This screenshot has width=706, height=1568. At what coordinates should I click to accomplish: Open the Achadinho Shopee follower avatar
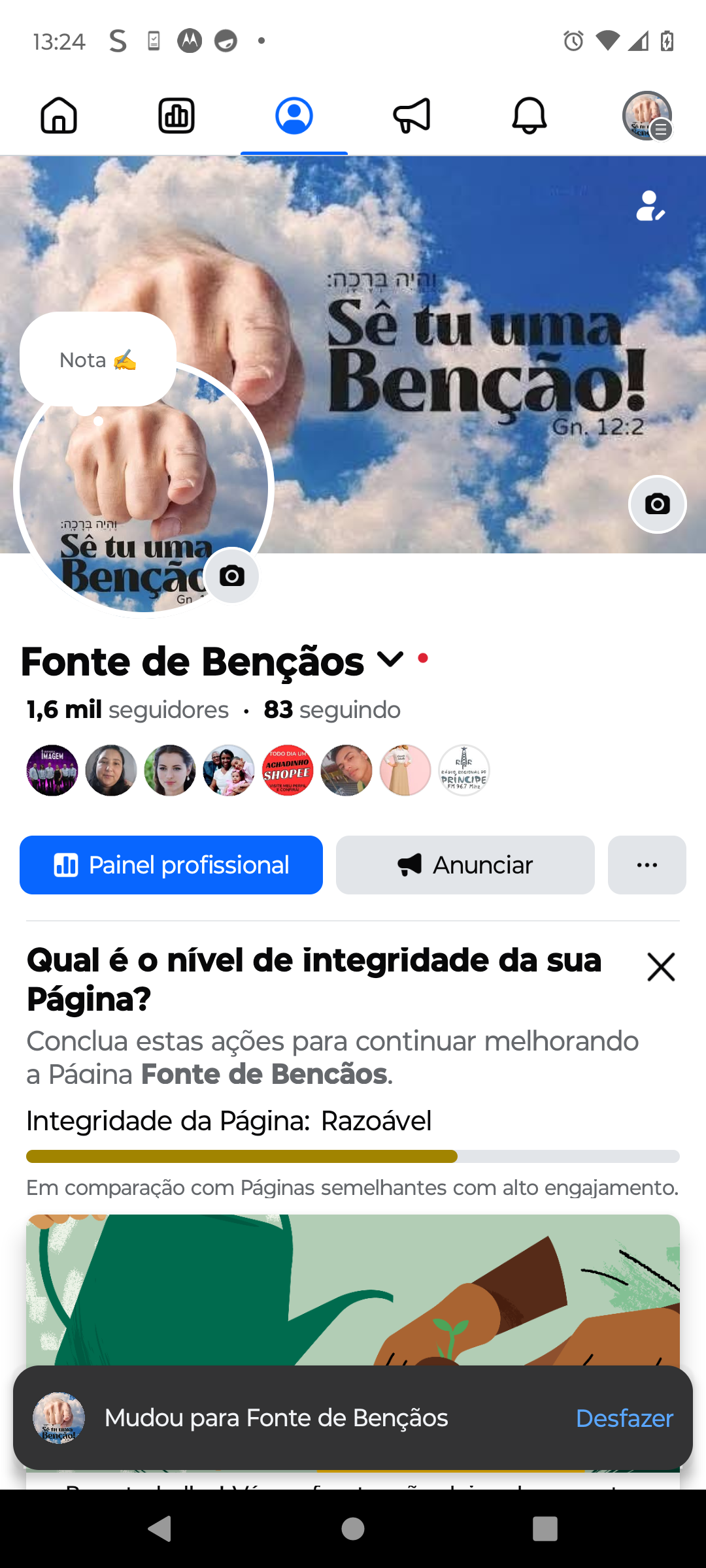(x=288, y=771)
